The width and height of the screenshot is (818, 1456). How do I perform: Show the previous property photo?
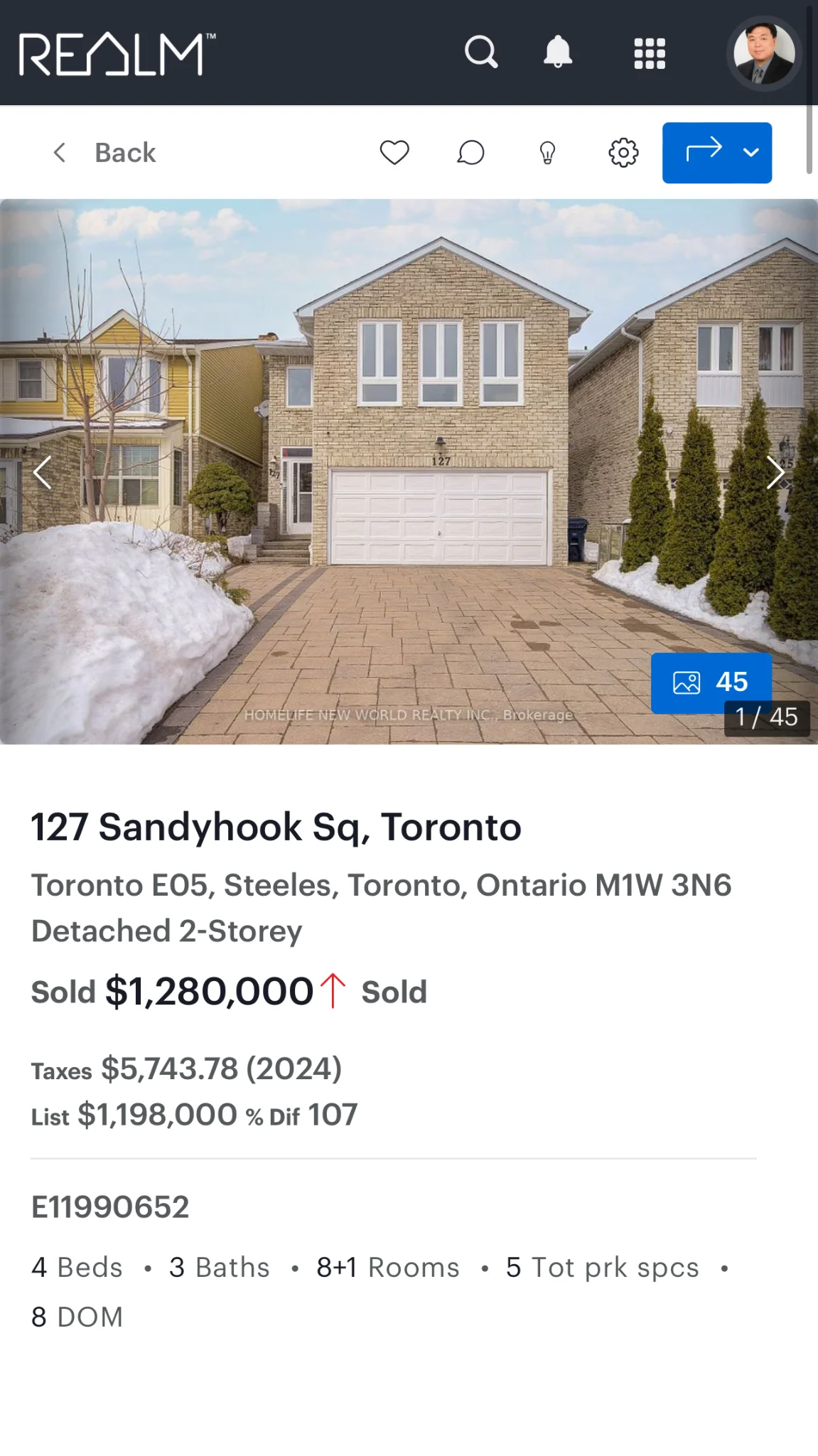[43, 472]
